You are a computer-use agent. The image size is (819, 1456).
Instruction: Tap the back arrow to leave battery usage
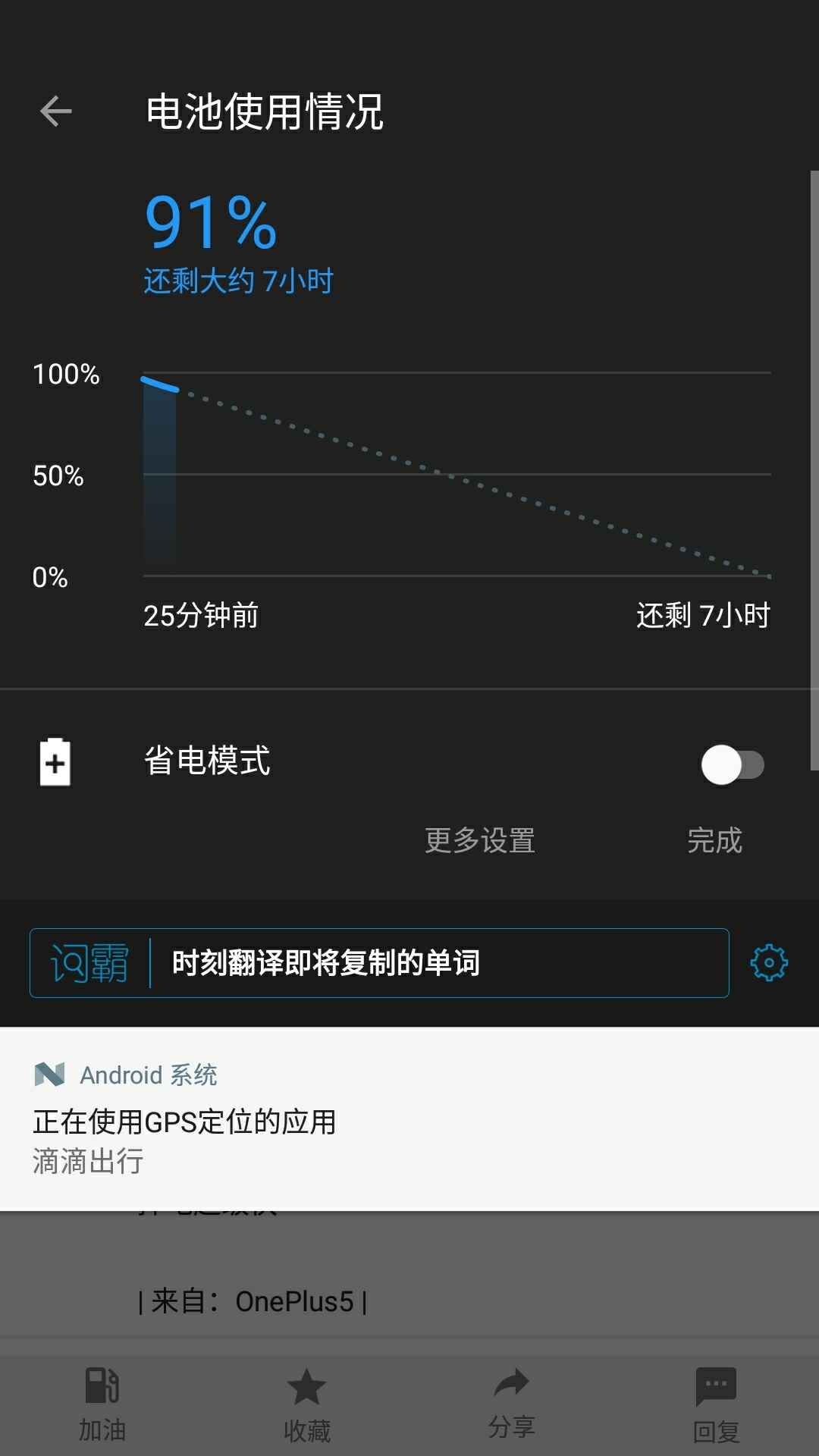[x=55, y=111]
